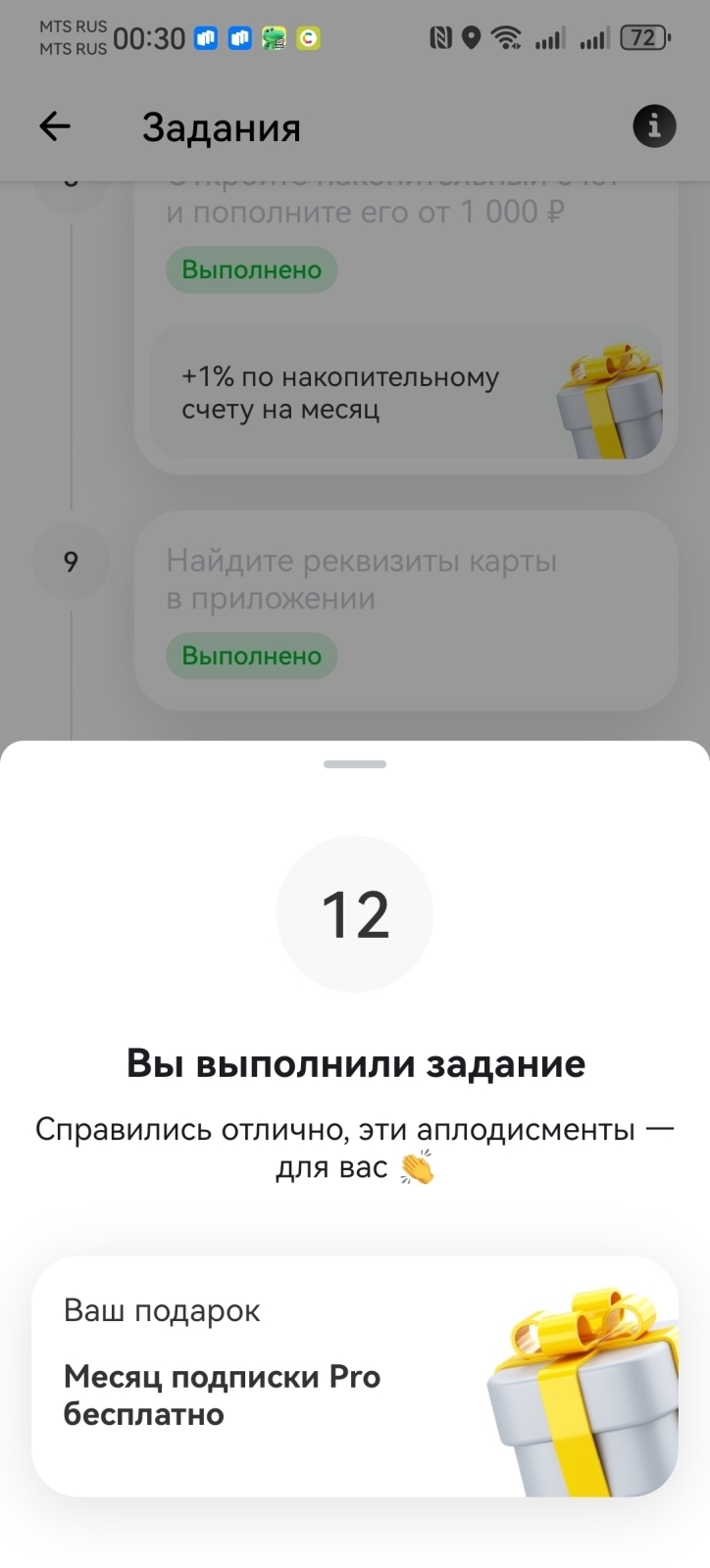
Task: Tap the NFC status bar icon
Action: point(438,37)
